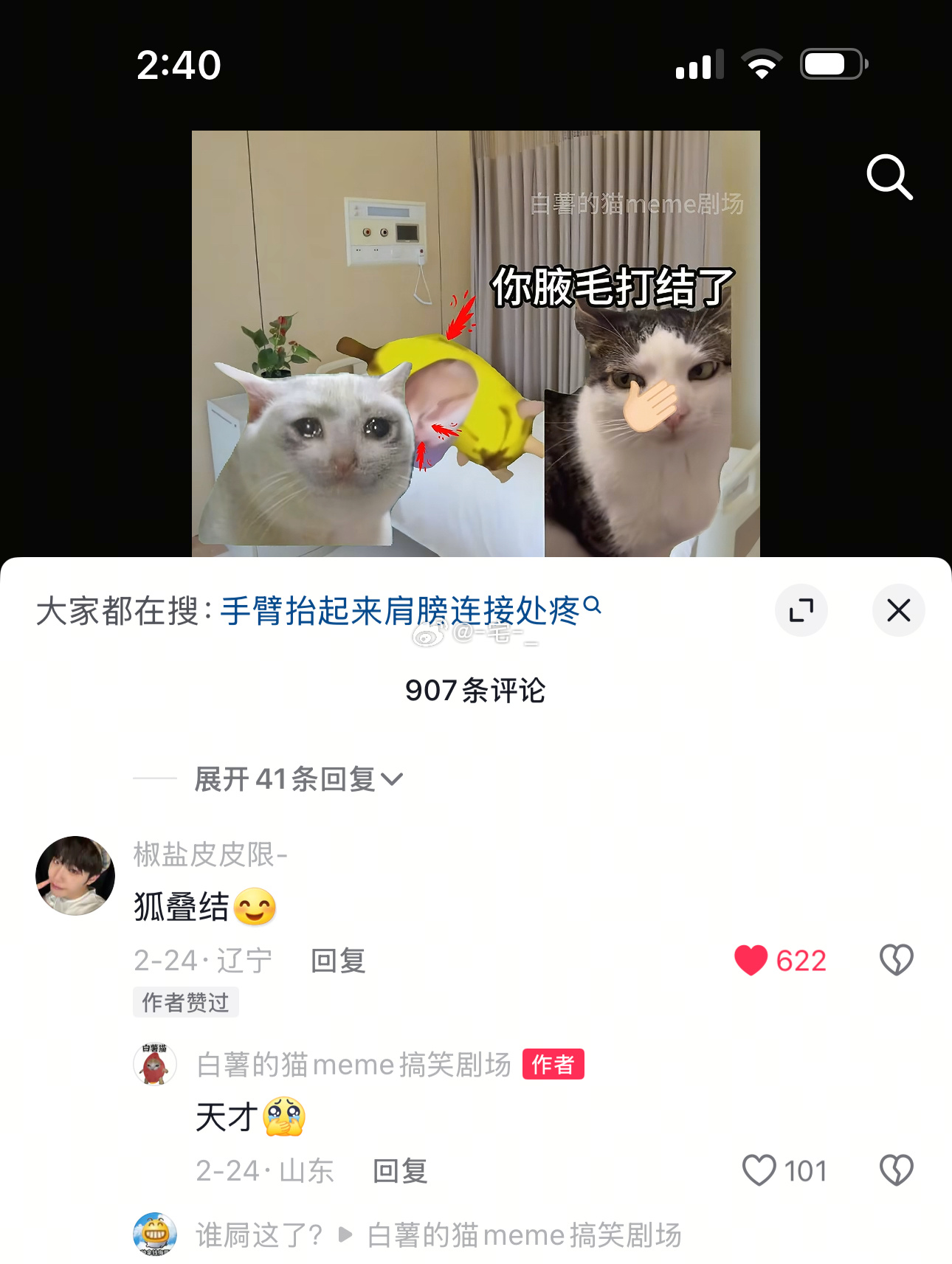
Task: Expand comments panel to full screen
Action: click(x=801, y=610)
